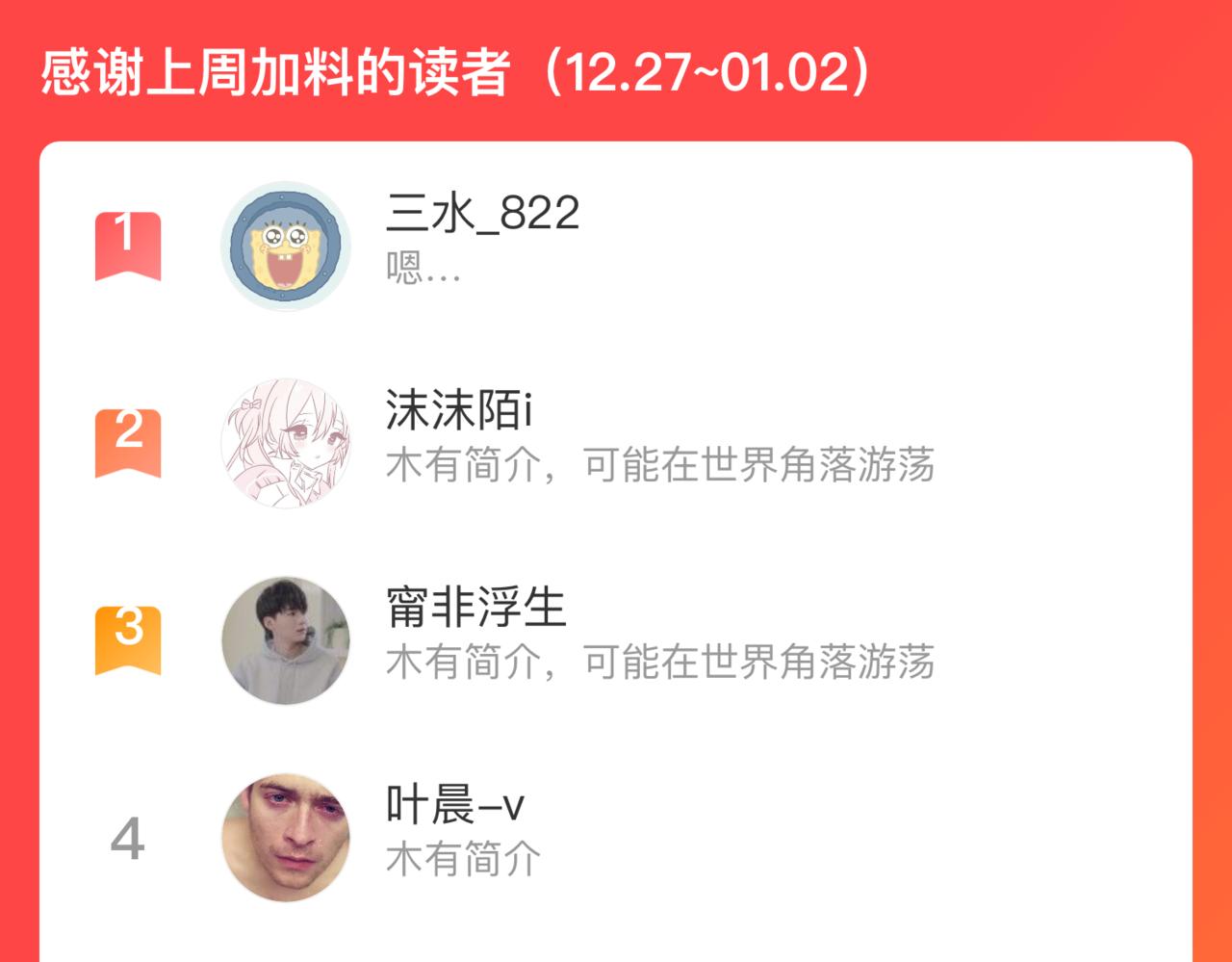Screen dimensions: 1232x962
Task: Open reader 沫沫陌i's profile
Action: click(x=286, y=444)
